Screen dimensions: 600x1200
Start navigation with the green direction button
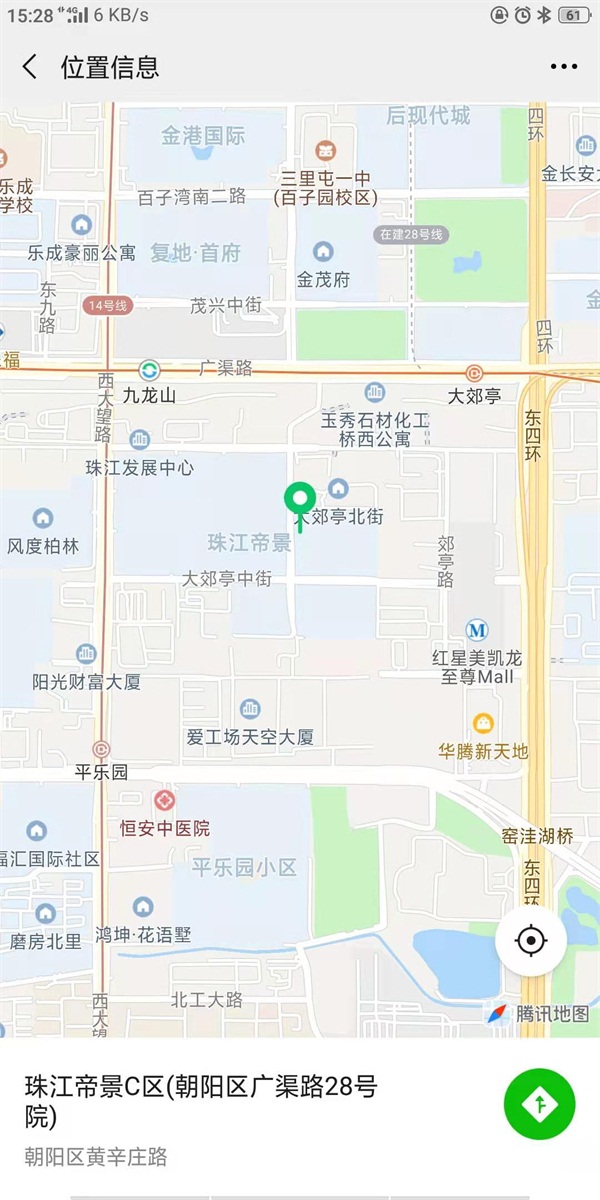click(539, 1104)
